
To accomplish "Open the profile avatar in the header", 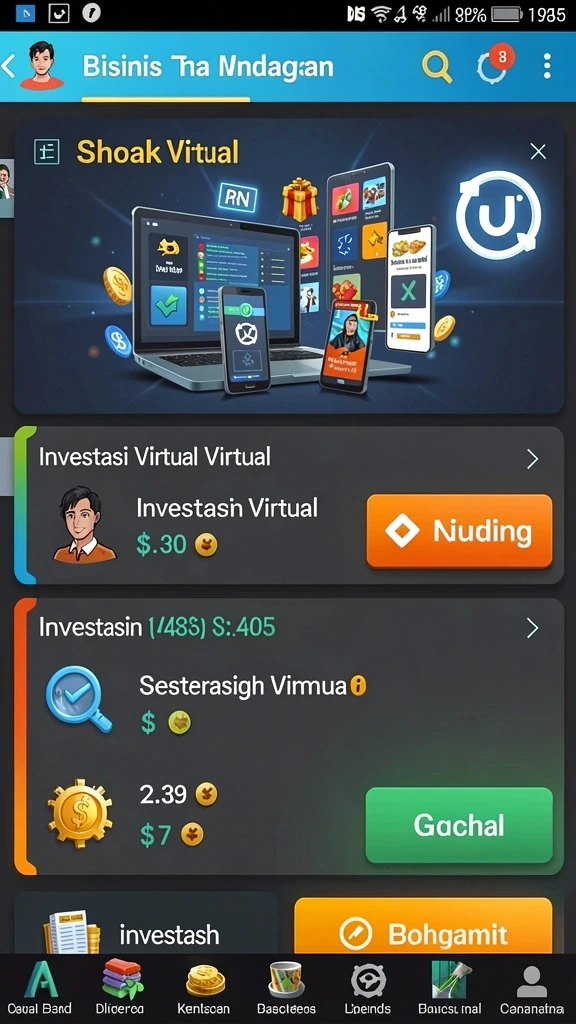I will click(x=41, y=65).
